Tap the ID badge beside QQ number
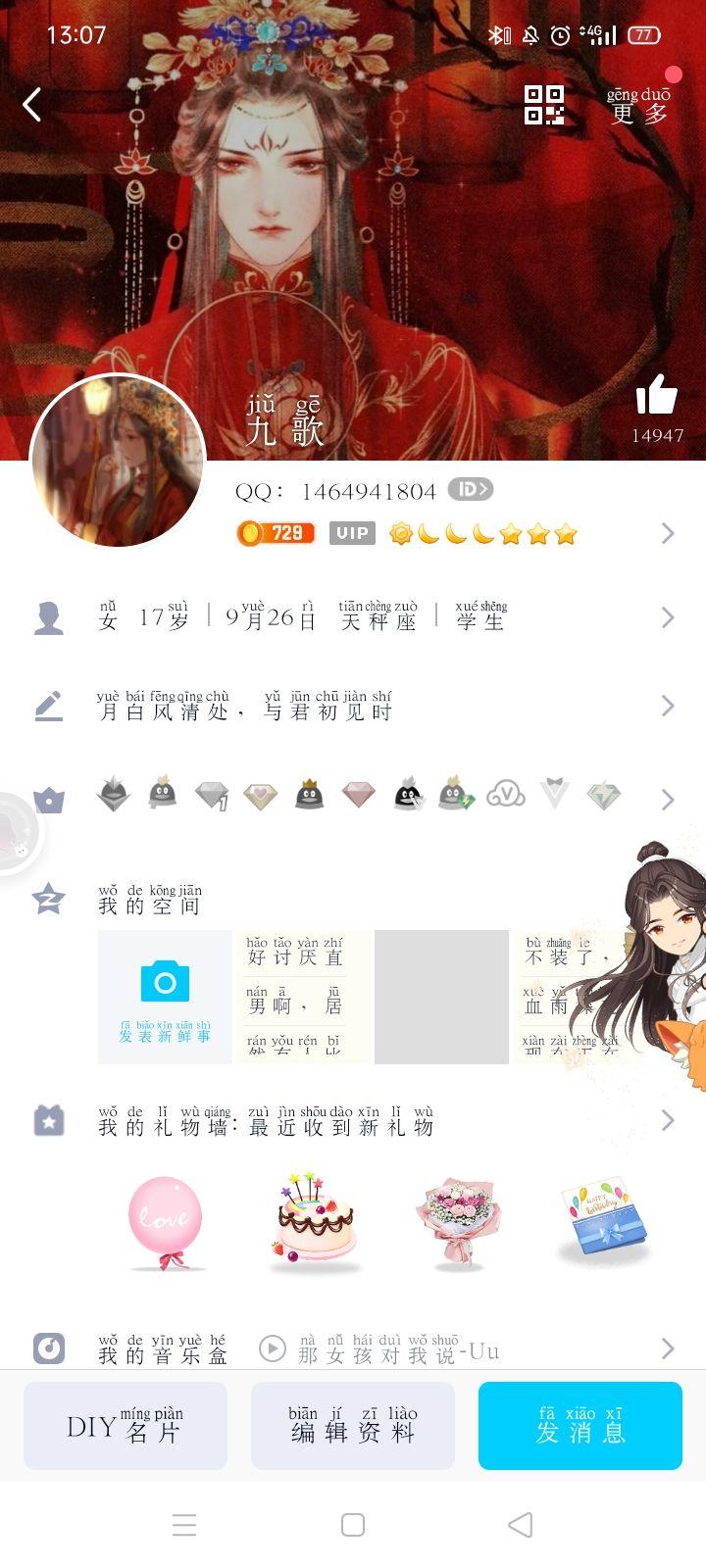 [471, 489]
